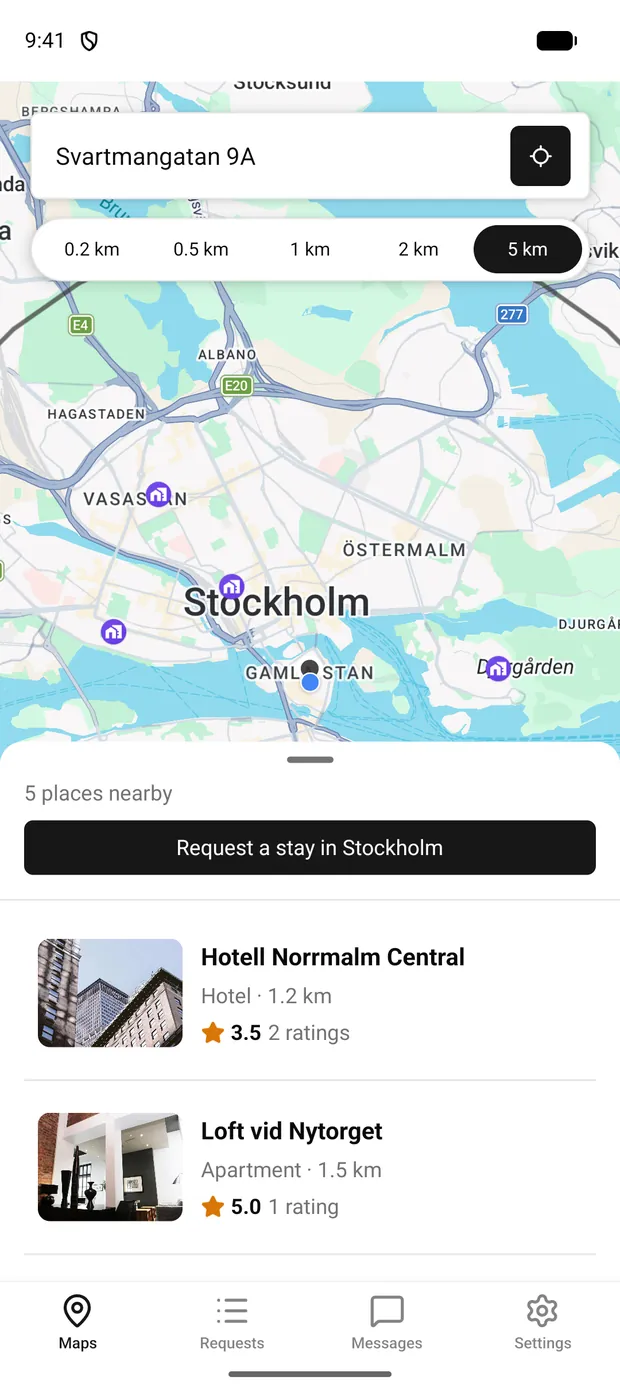Viewport: 620px width, 1392px height.
Task: Set search radius to 1 km
Action: (x=310, y=249)
